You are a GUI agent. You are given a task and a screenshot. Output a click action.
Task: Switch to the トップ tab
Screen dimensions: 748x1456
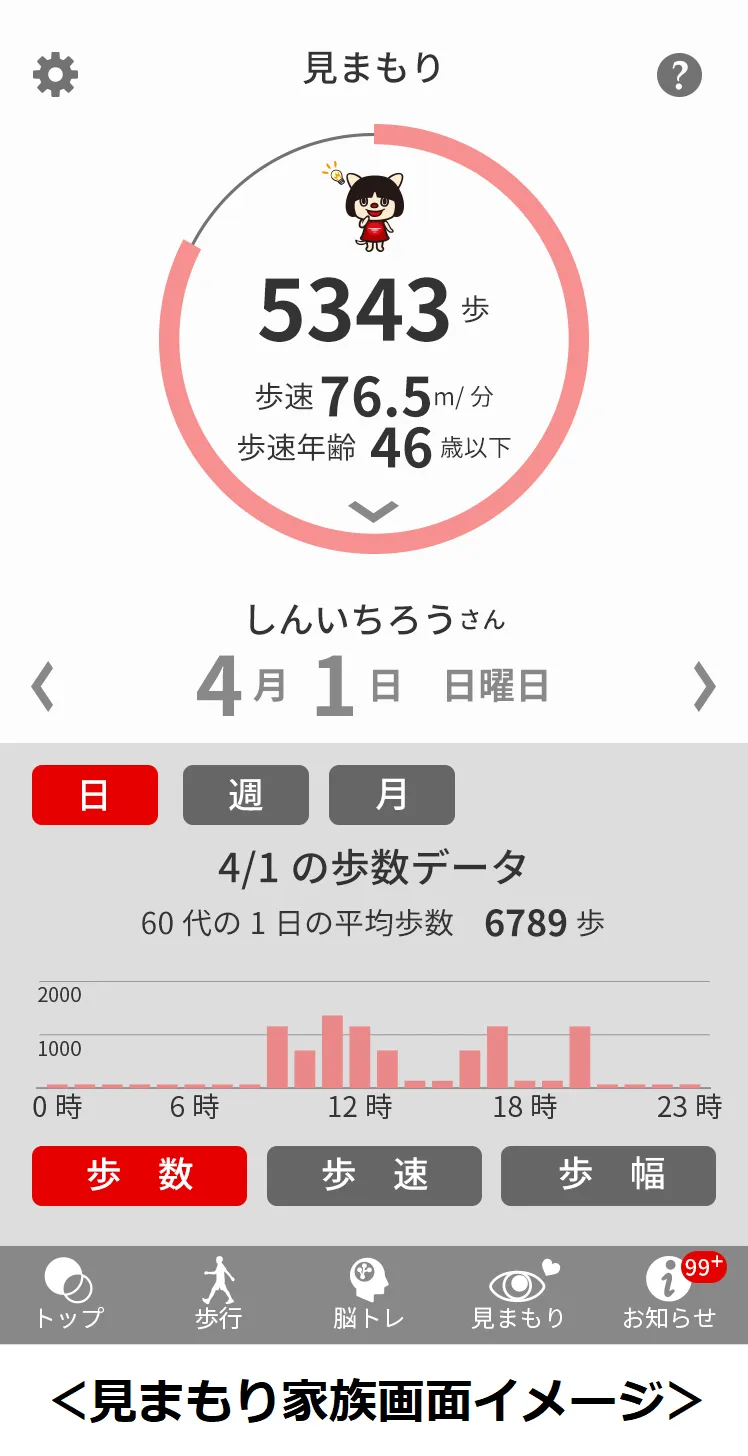(69, 1294)
